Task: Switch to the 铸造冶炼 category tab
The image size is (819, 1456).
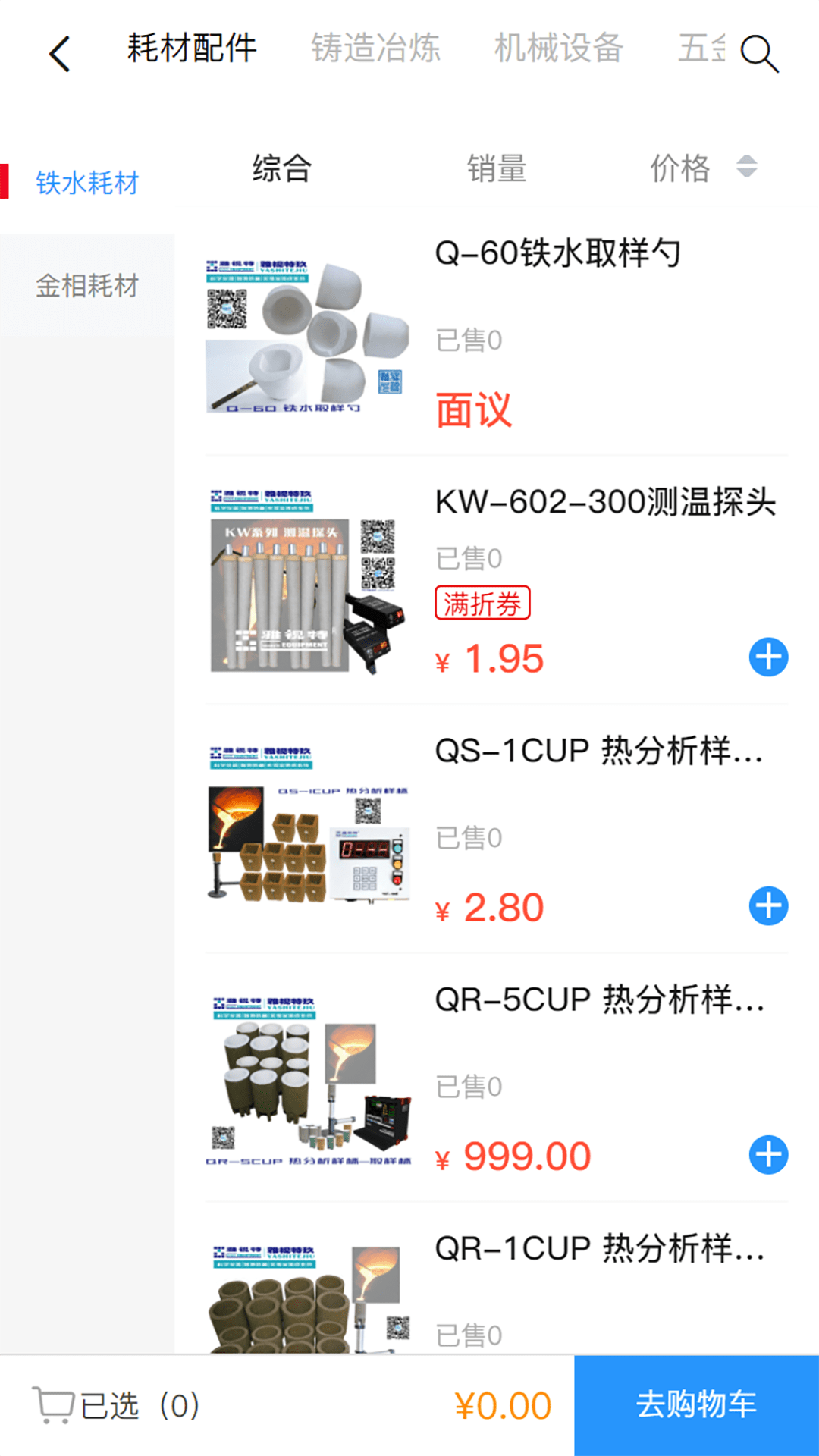Action: (x=375, y=49)
